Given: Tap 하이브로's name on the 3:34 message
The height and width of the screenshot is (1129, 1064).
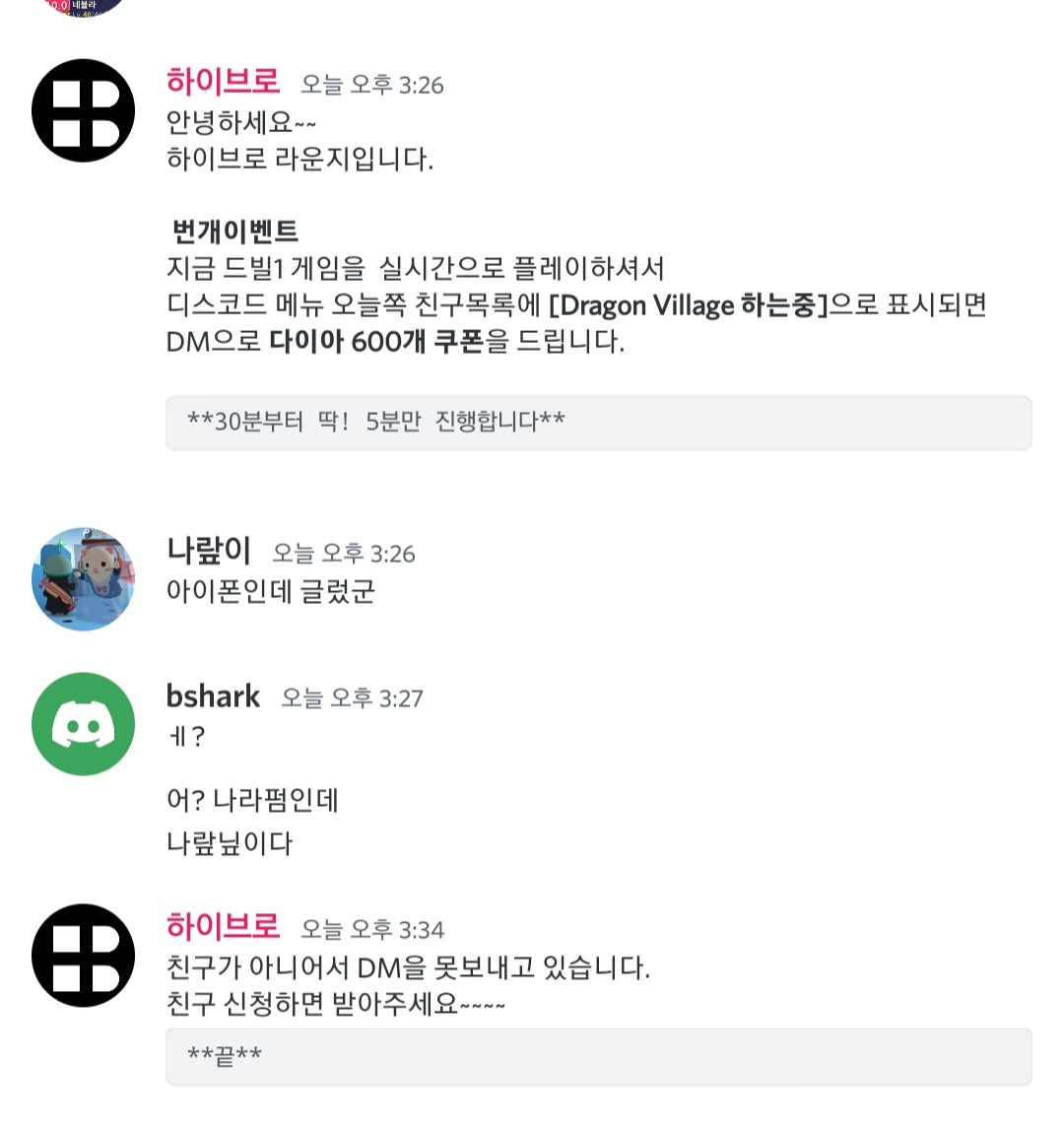Looking at the screenshot, I should pos(223,926).
